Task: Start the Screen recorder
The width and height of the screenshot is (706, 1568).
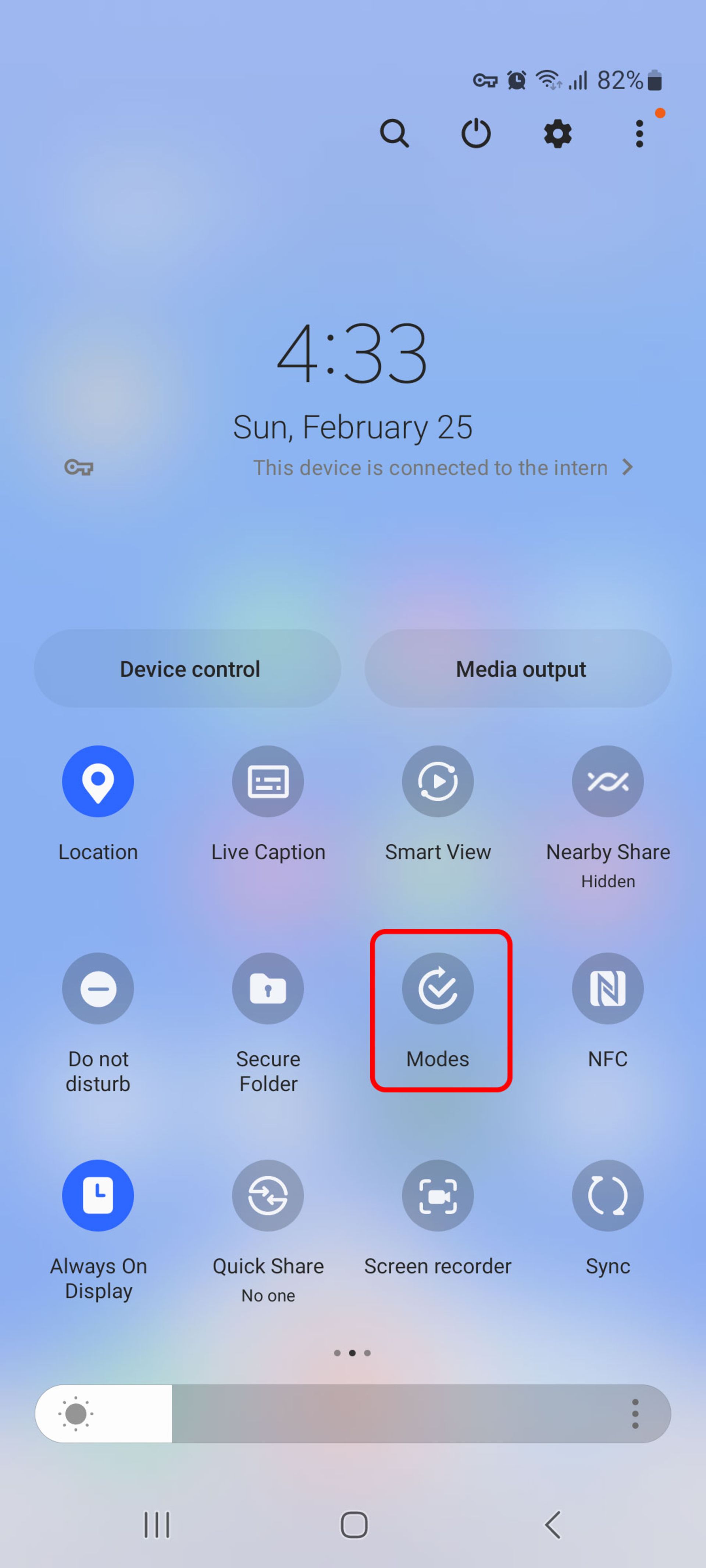Action: click(438, 1195)
